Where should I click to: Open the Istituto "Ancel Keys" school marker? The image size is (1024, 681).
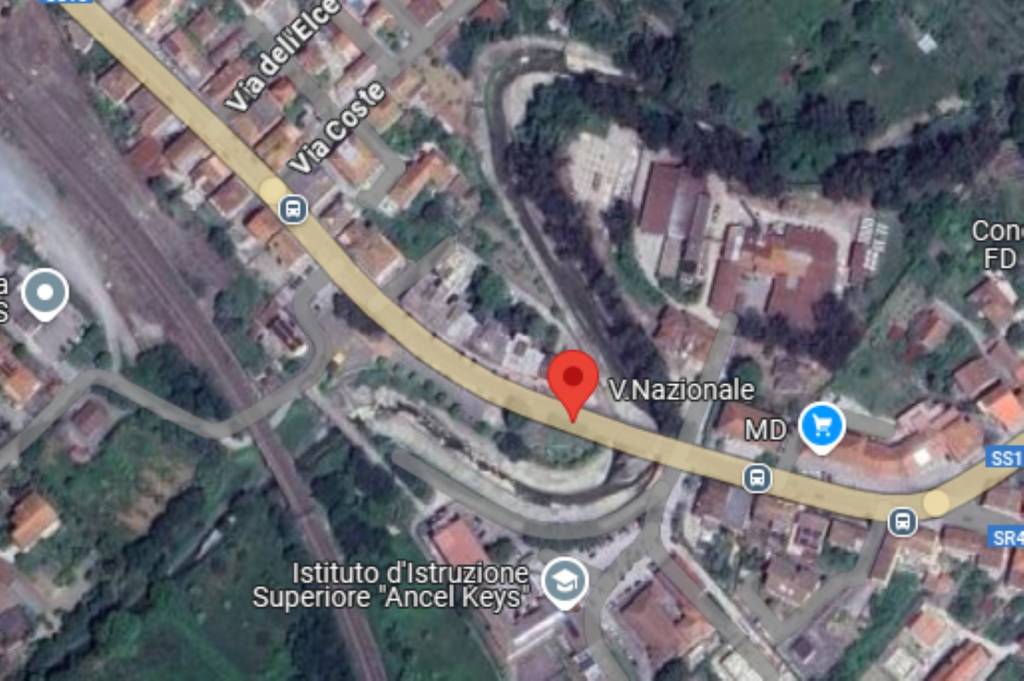click(x=564, y=581)
